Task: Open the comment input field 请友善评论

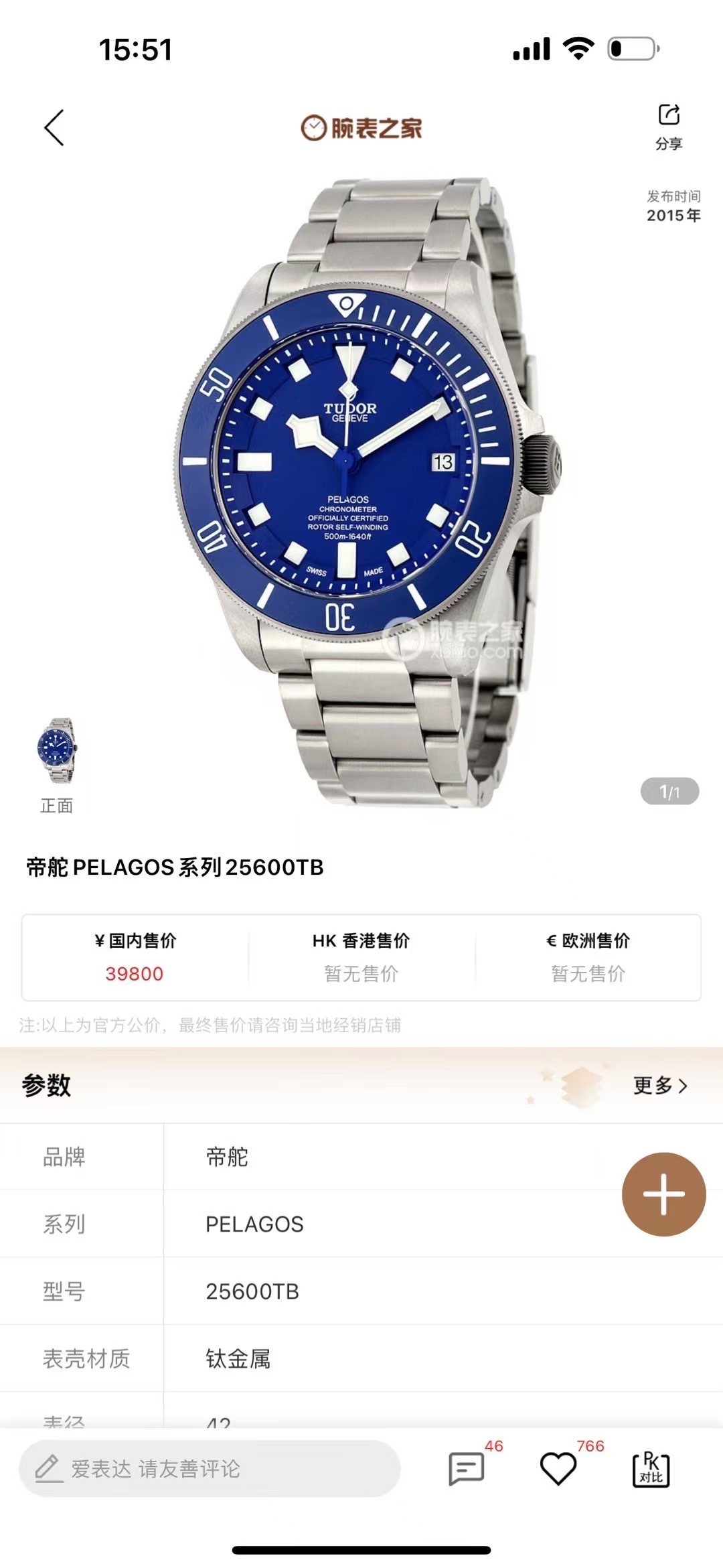Action: click(x=210, y=1469)
